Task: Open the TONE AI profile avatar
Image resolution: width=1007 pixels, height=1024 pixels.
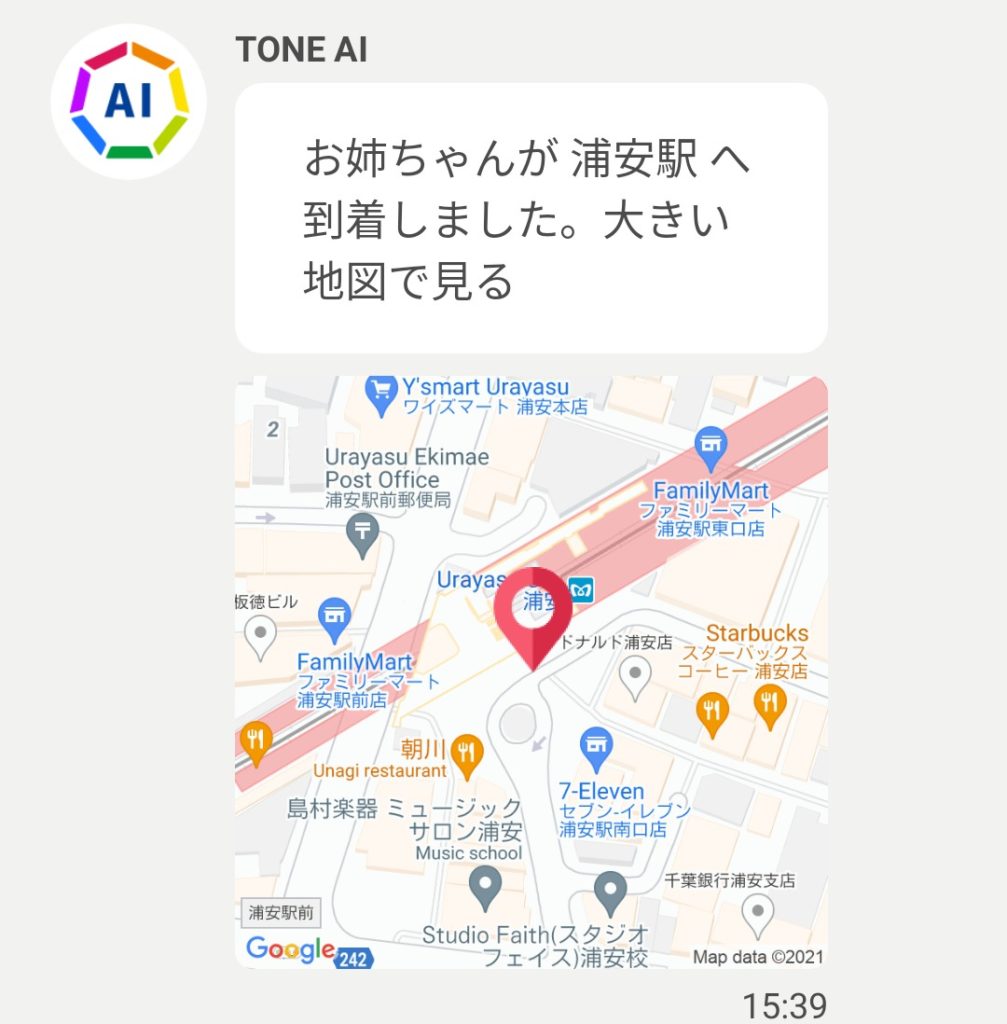Action: tap(129, 101)
